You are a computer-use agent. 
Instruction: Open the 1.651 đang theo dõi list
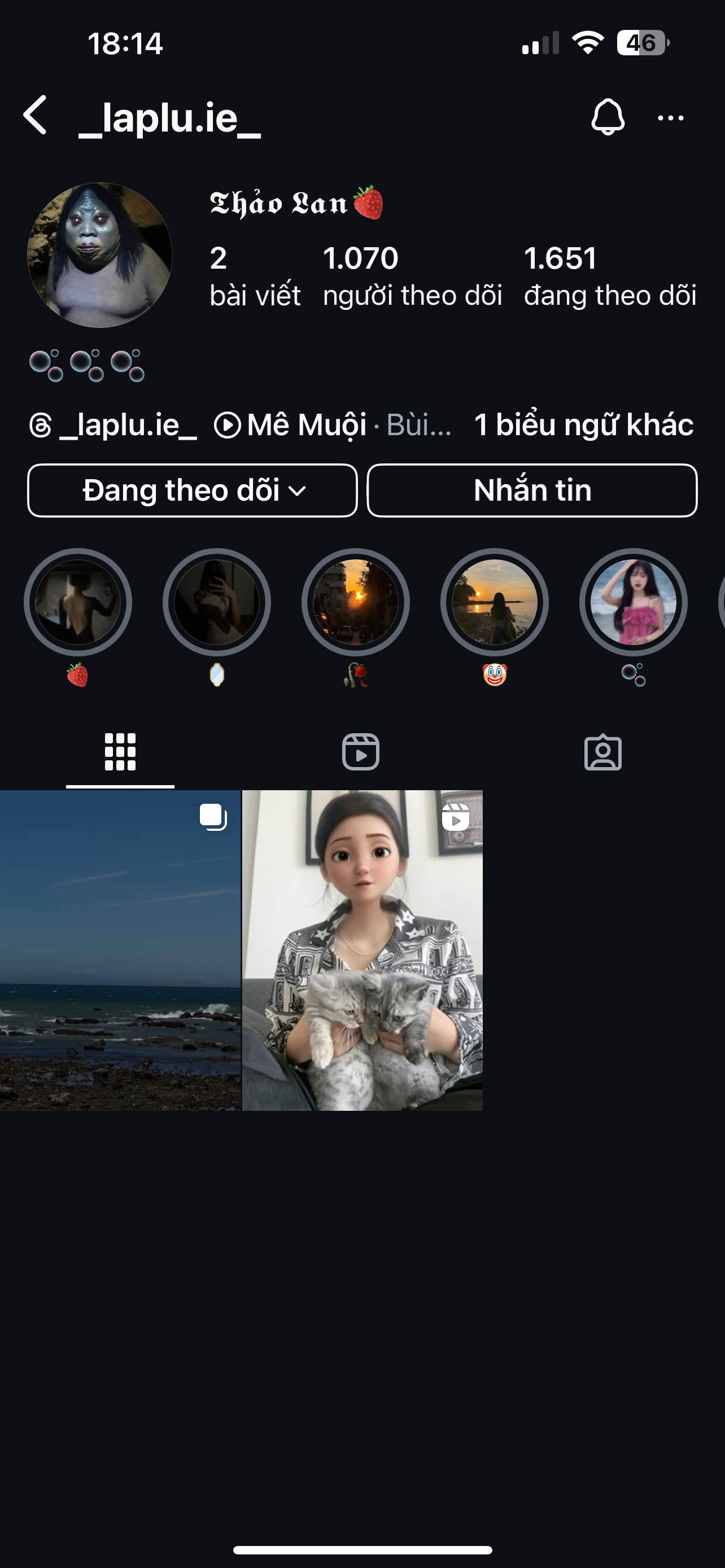coord(609,276)
